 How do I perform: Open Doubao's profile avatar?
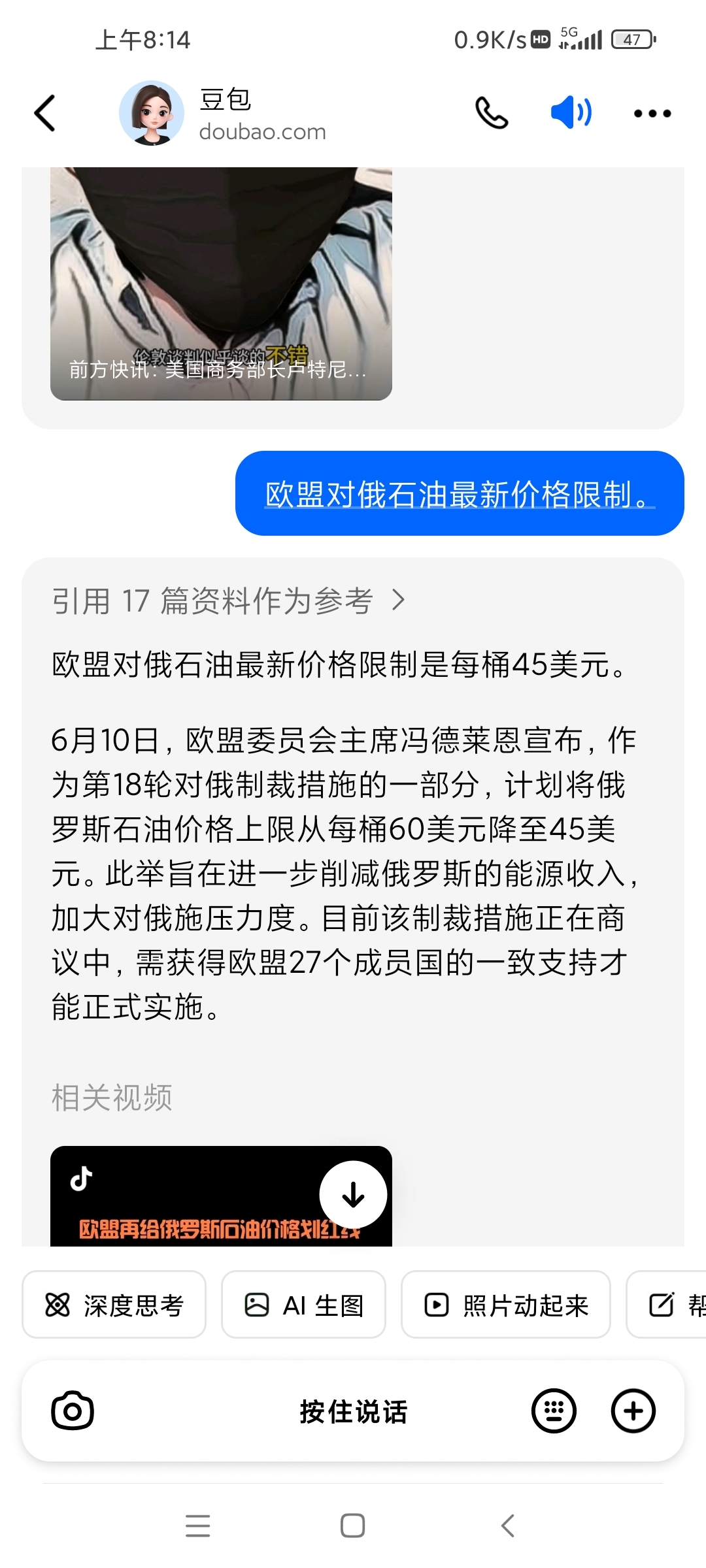pos(152,113)
